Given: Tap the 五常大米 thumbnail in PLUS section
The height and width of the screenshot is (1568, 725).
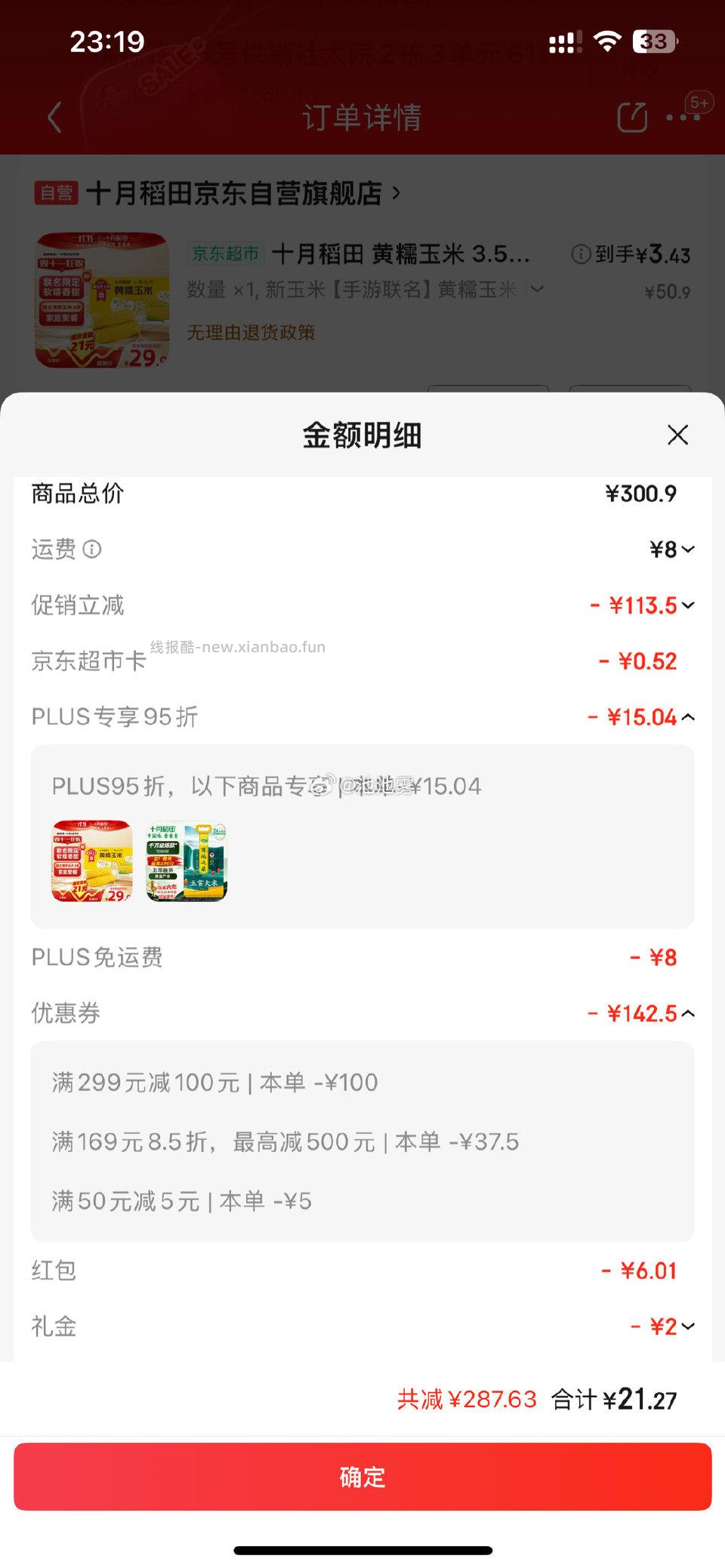Looking at the screenshot, I should pyautogui.click(x=187, y=861).
